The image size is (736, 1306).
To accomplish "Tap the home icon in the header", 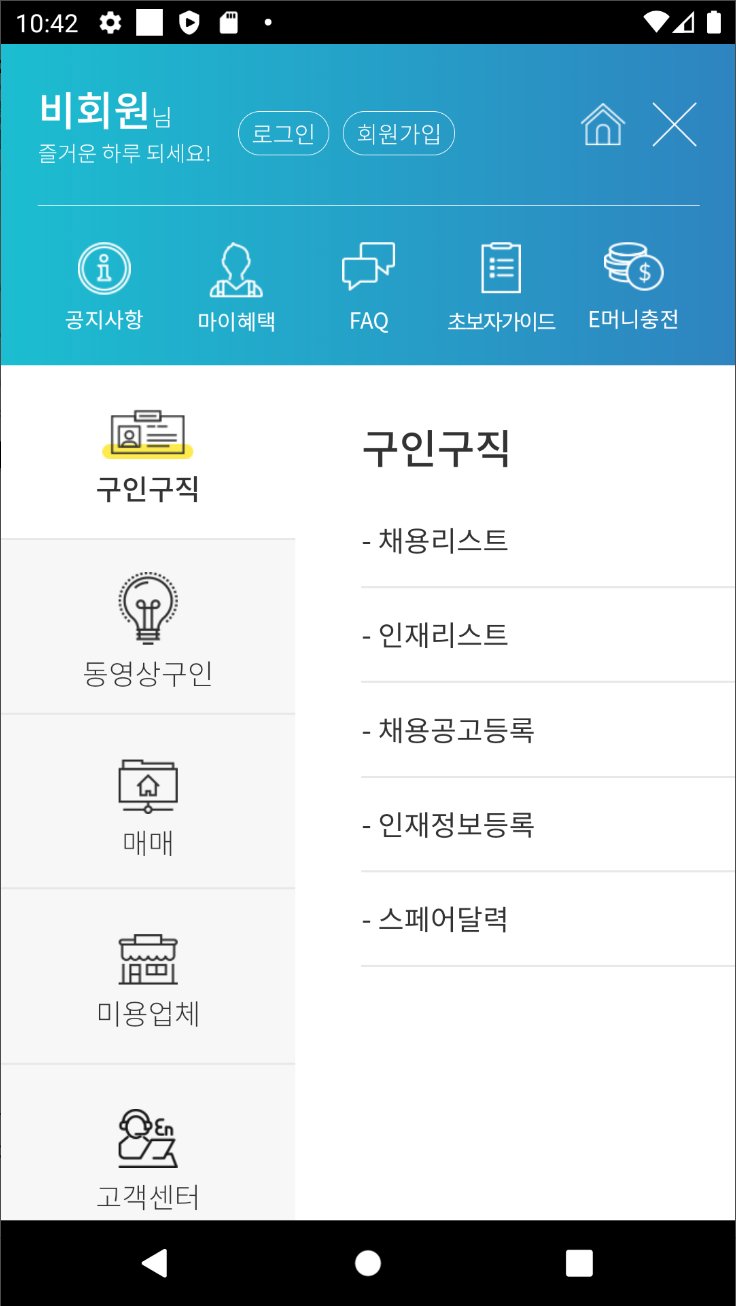I will [x=603, y=124].
